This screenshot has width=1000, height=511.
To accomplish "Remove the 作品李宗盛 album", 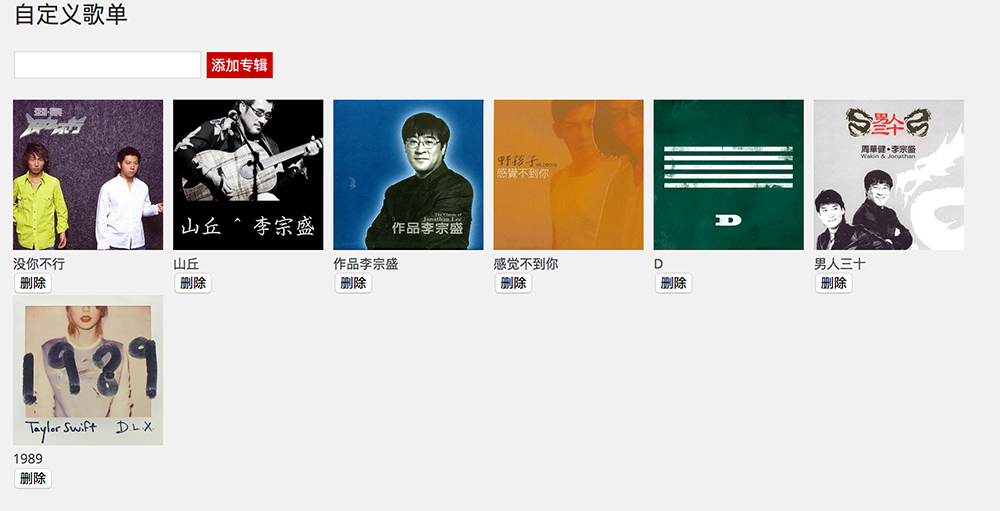I will coord(353,283).
